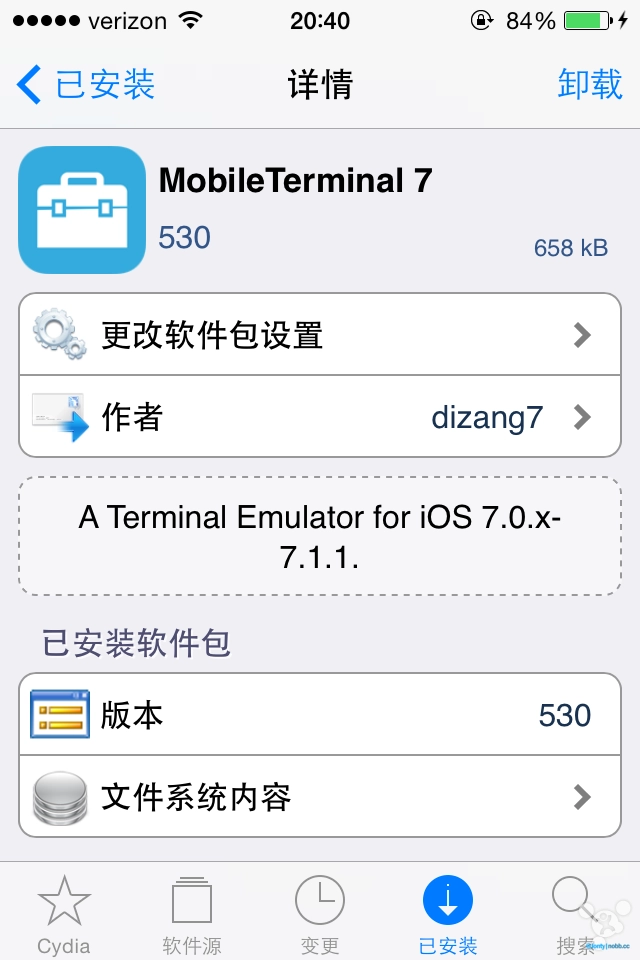This screenshot has height=960, width=640.
Task: Select the 已安装 tab
Action: pyautogui.click(x=448, y=912)
